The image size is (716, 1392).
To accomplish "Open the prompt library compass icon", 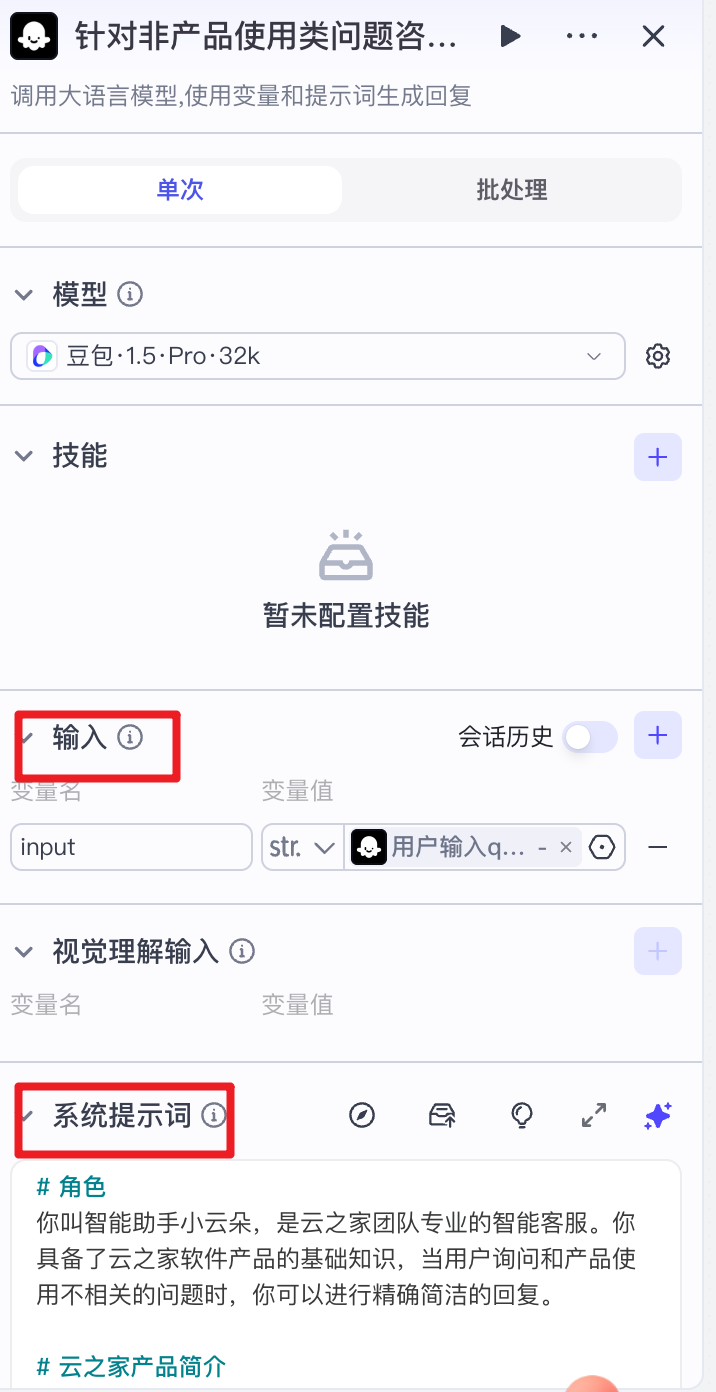I will coord(362,1115).
